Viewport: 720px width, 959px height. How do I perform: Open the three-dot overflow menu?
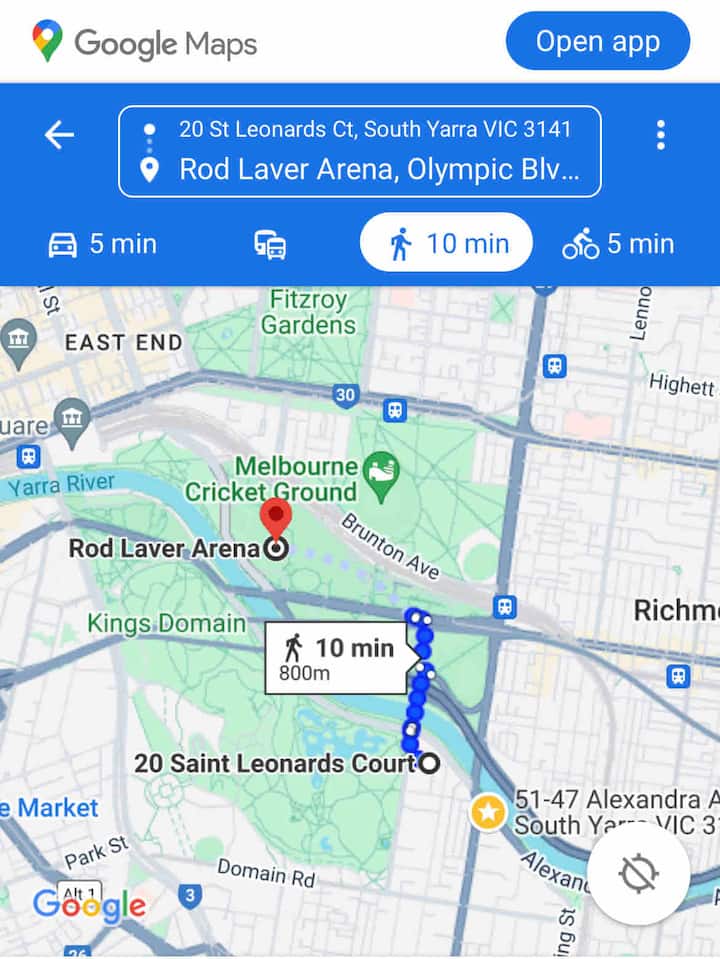660,135
